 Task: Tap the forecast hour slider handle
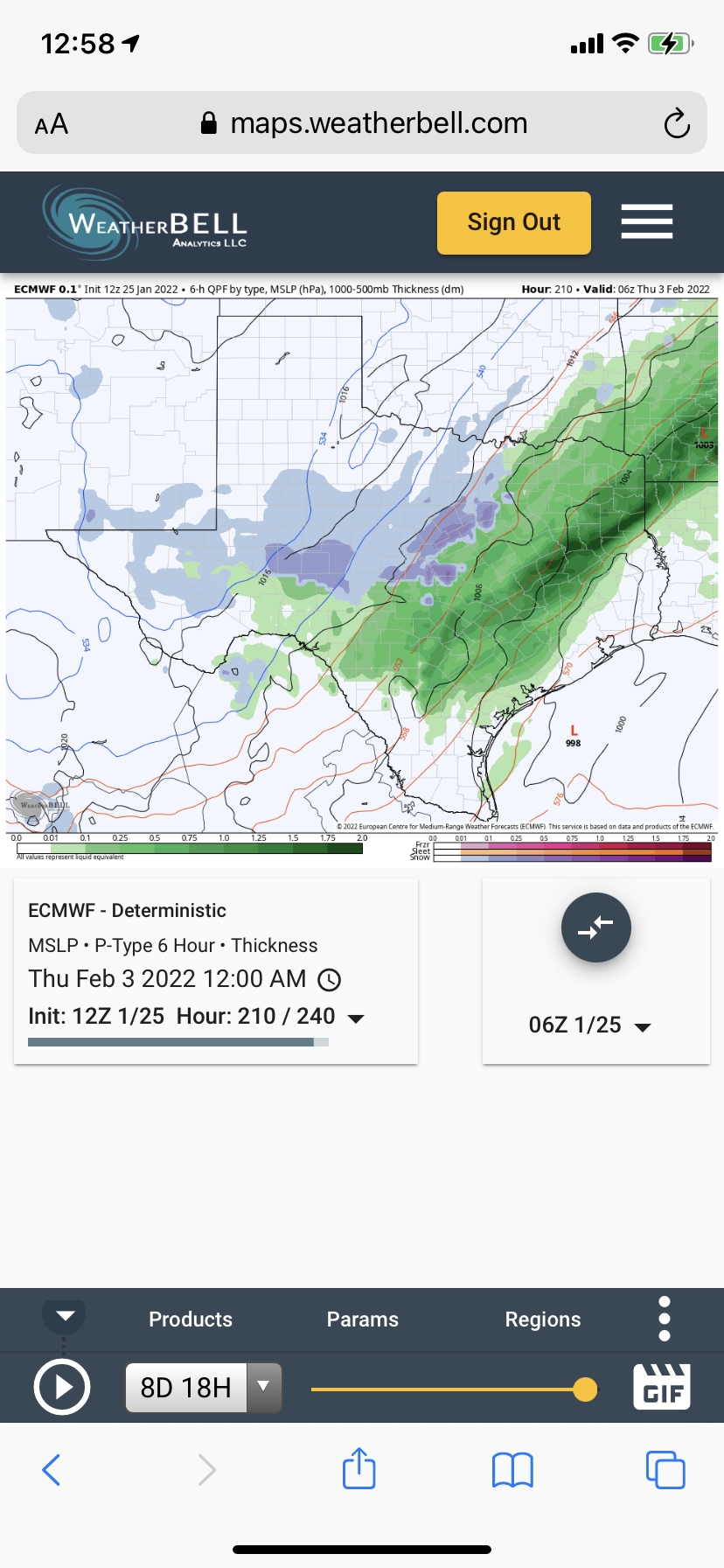[x=585, y=1389]
